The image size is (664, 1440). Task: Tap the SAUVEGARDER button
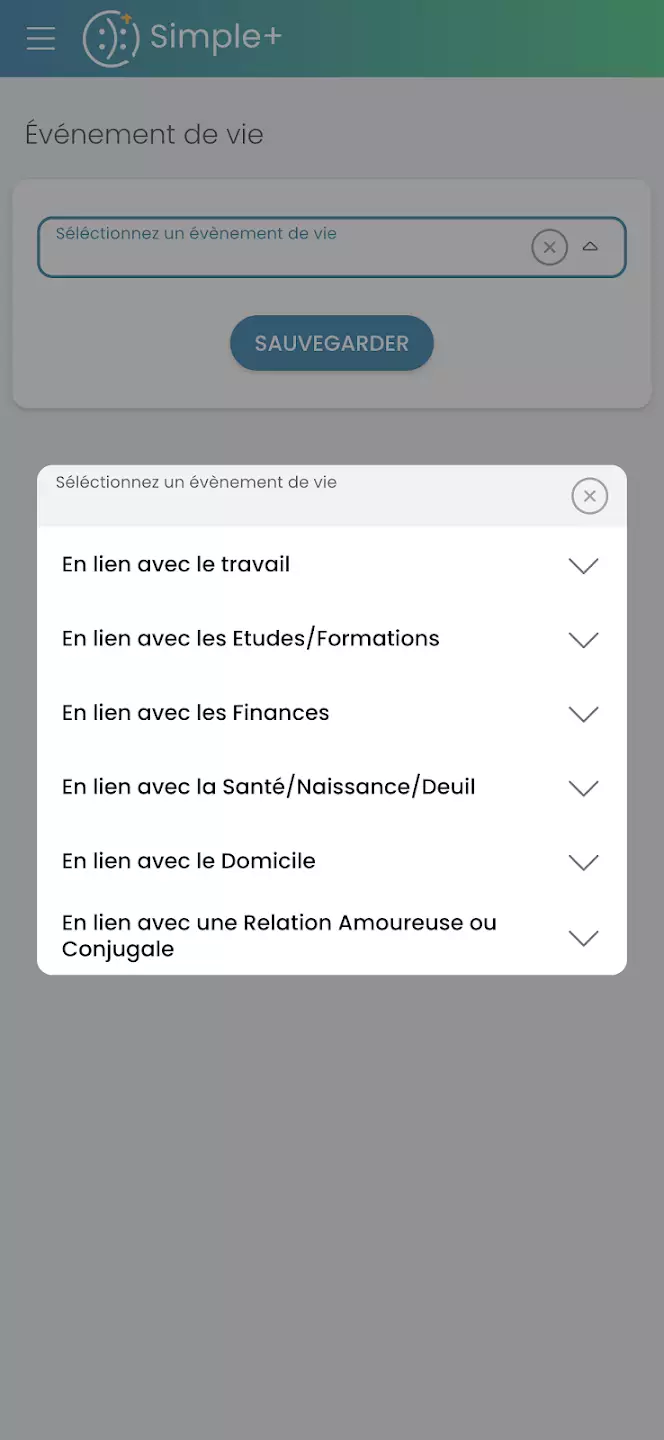click(332, 343)
